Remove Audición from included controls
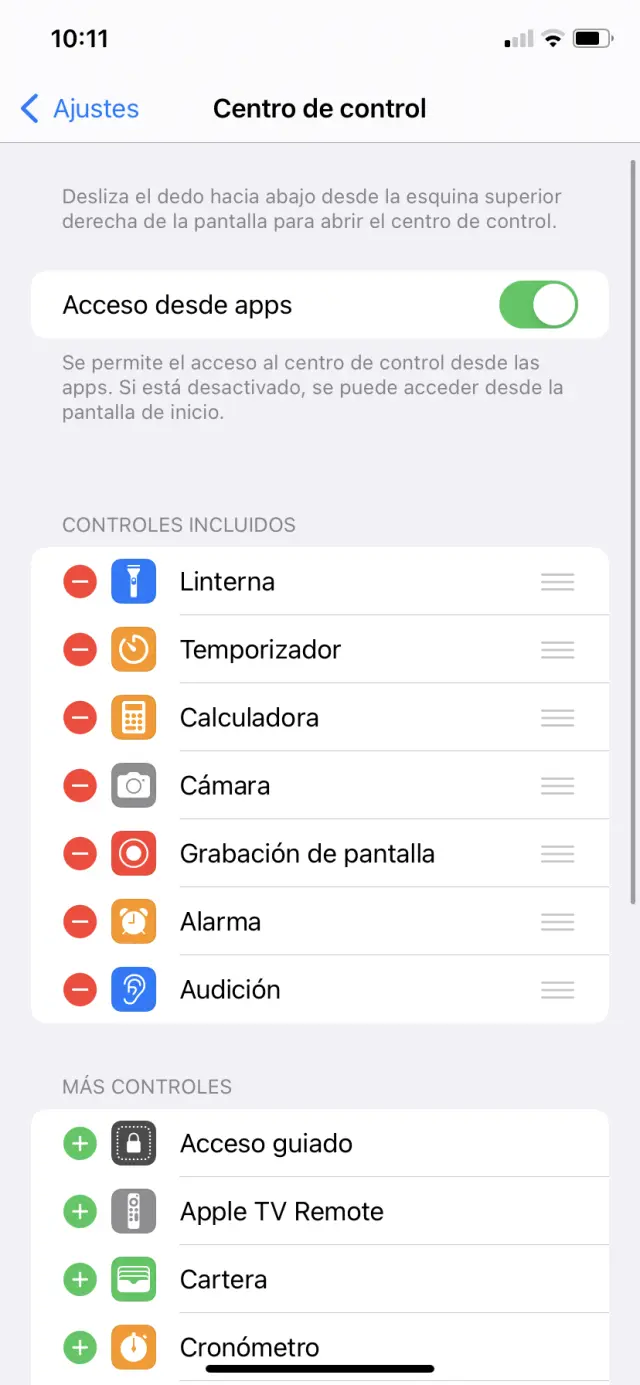This screenshot has width=640, height=1385. click(x=80, y=990)
